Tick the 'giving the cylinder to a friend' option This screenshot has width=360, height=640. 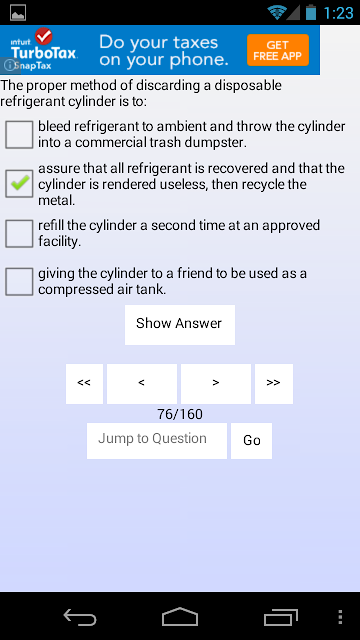19,282
